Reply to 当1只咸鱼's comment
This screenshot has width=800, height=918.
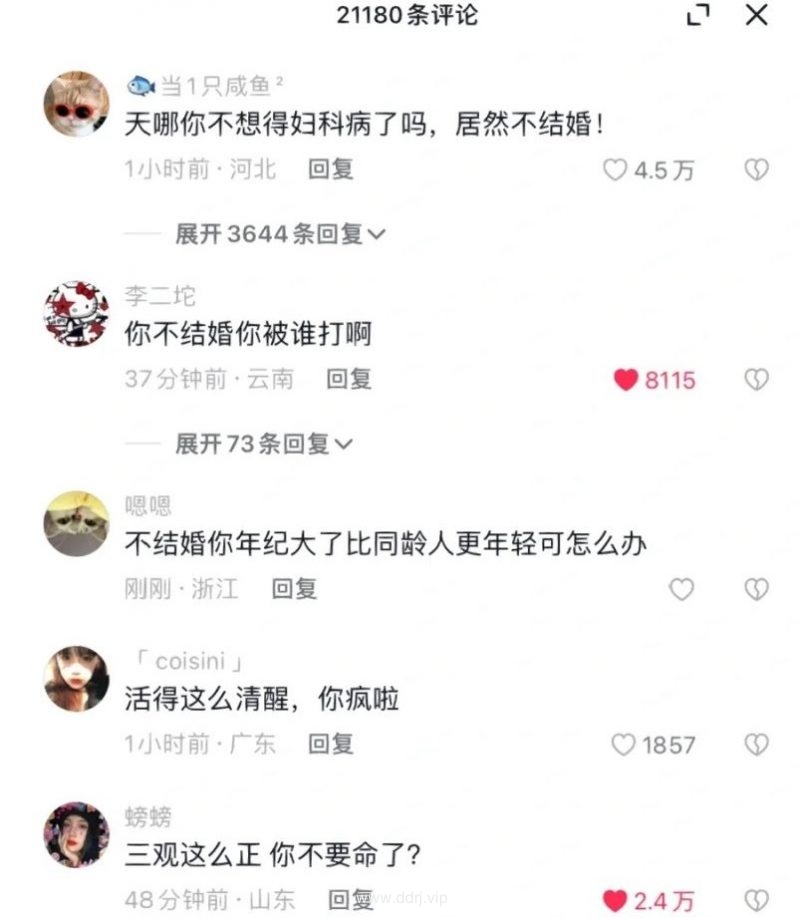coord(330,170)
